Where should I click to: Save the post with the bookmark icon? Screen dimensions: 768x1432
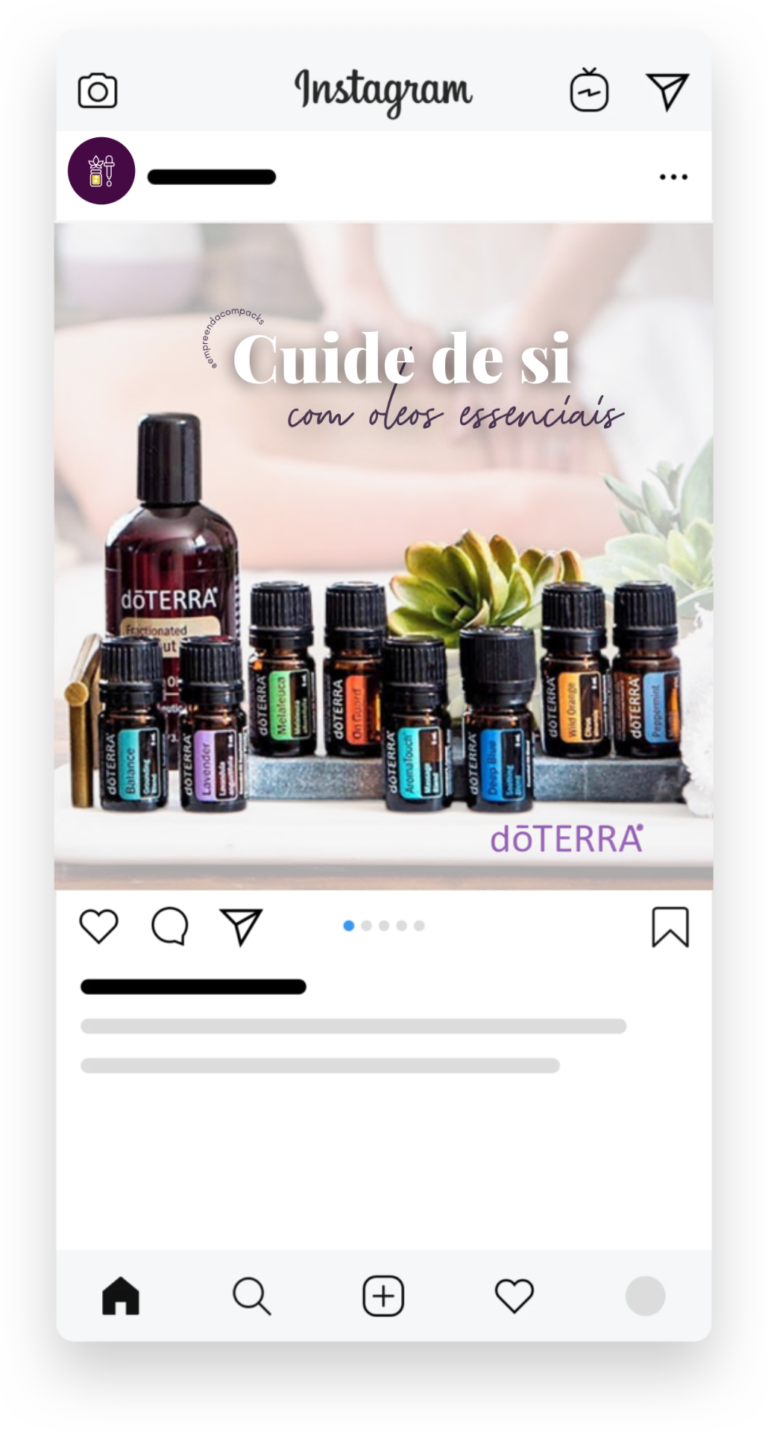click(x=671, y=926)
